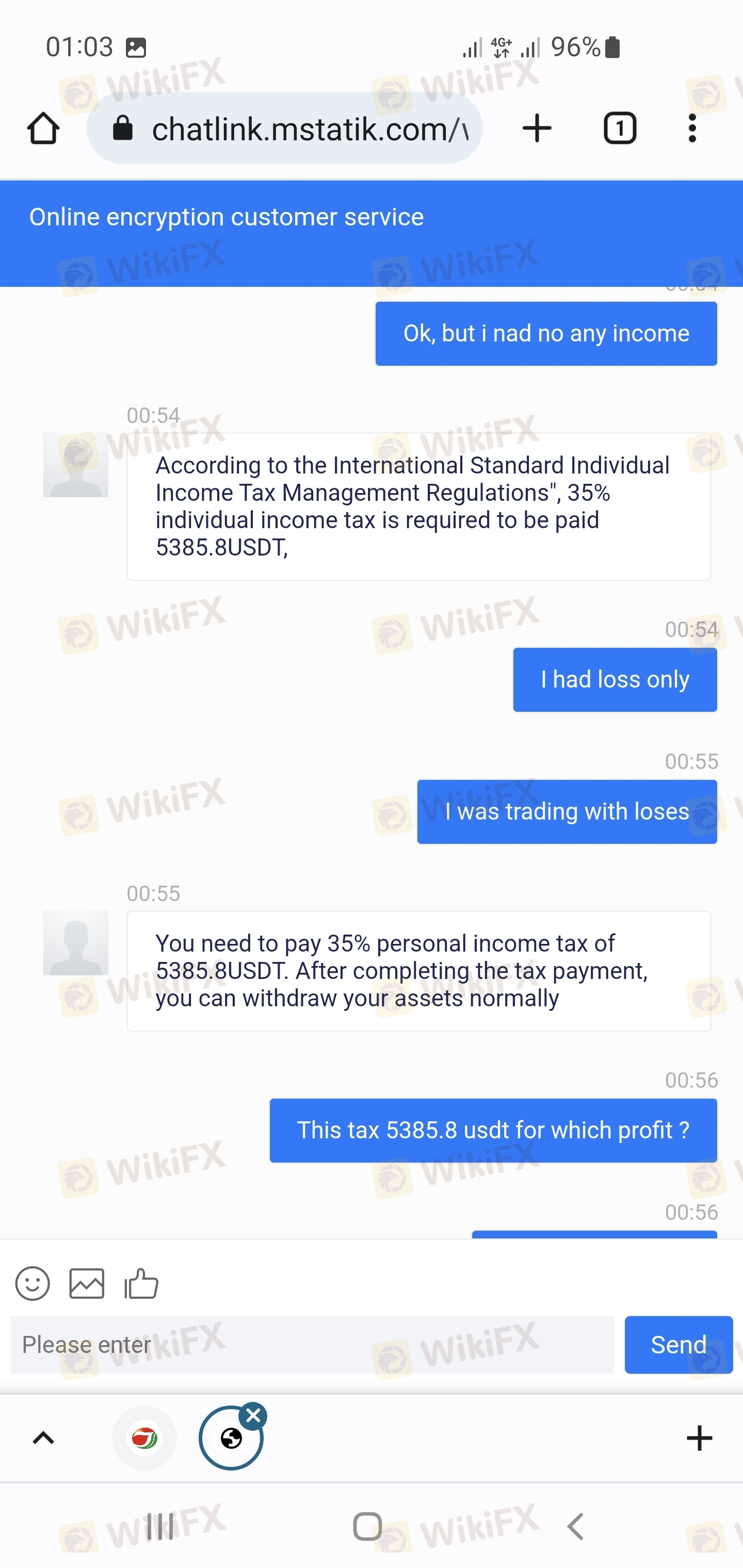Viewport: 743px width, 1568px height.
Task: Open recent apps from the navigation bar
Action: click(160, 1527)
